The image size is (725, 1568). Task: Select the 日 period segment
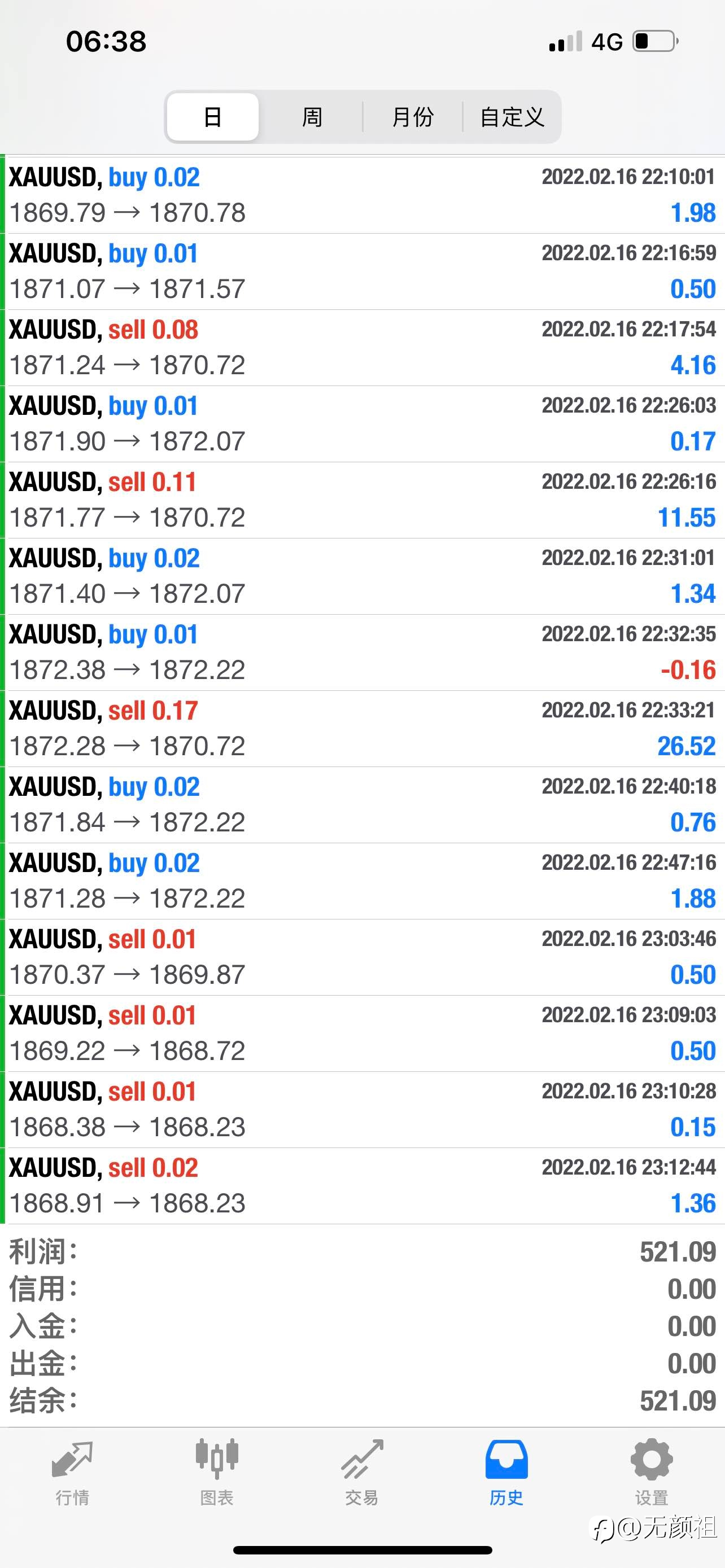tap(212, 117)
